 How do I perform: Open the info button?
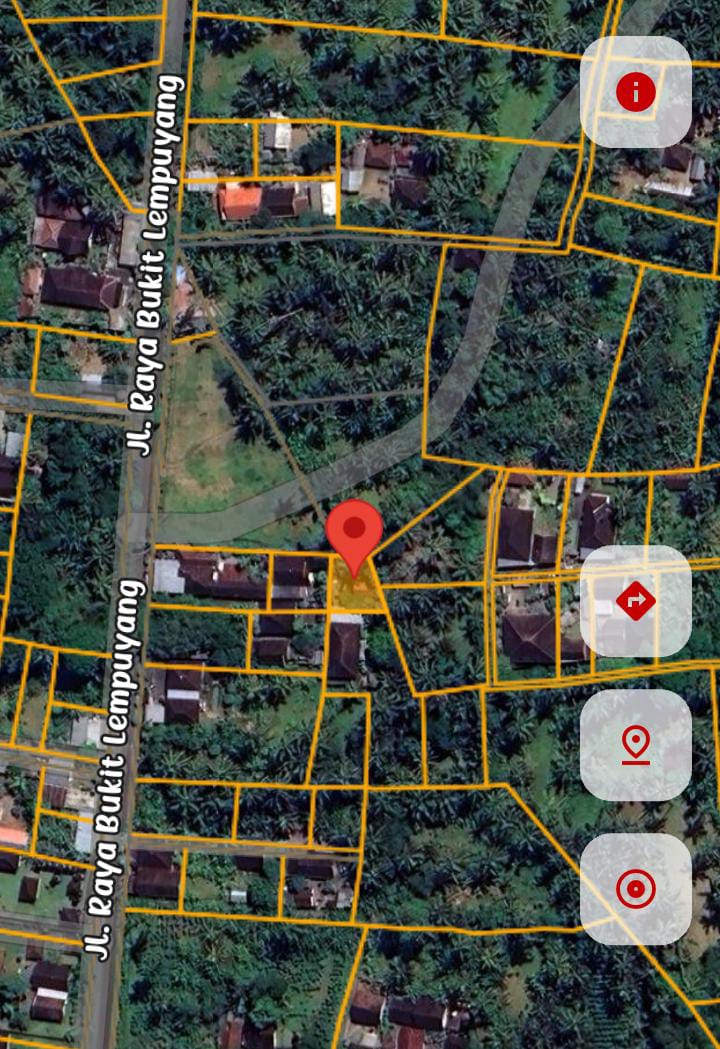[635, 92]
